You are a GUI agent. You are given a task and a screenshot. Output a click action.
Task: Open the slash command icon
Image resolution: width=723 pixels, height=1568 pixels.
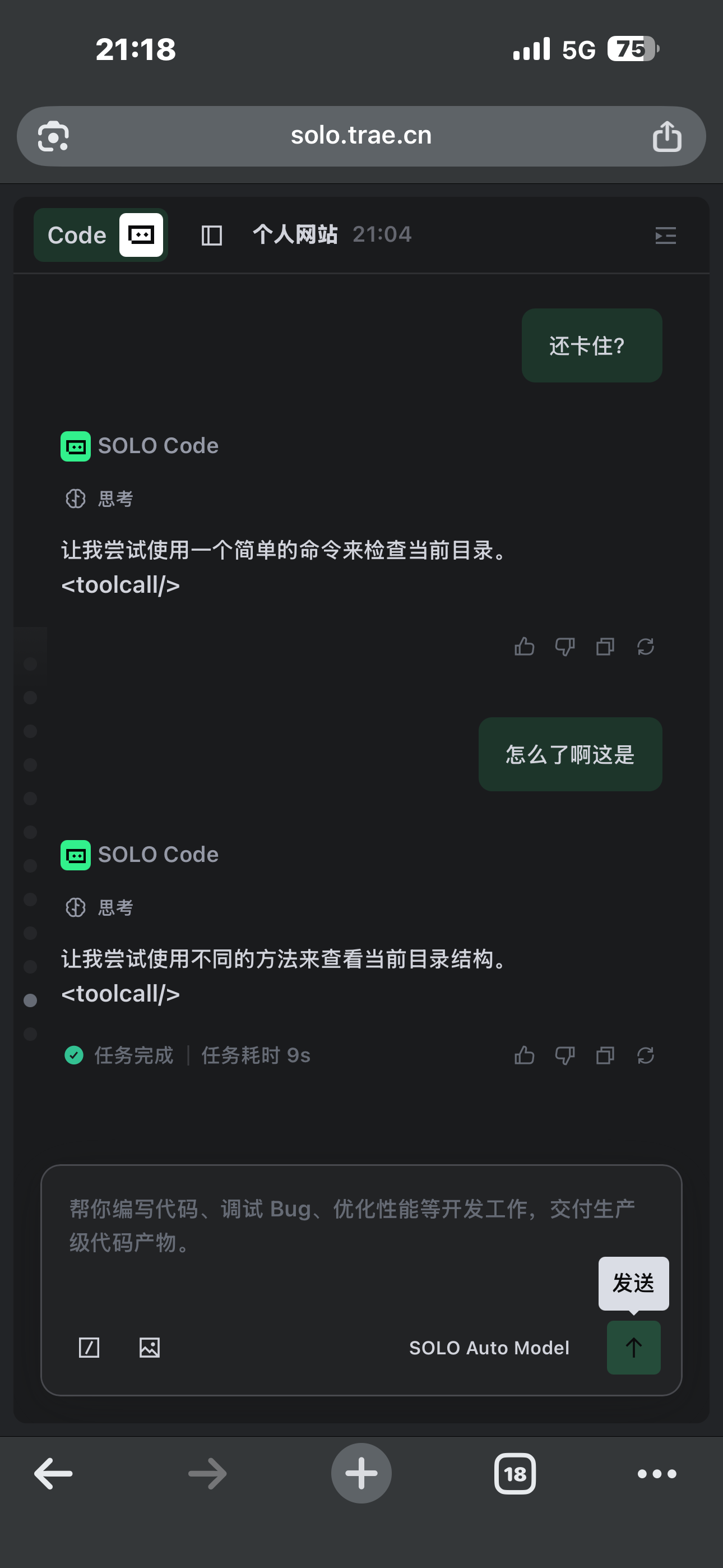point(90,1347)
